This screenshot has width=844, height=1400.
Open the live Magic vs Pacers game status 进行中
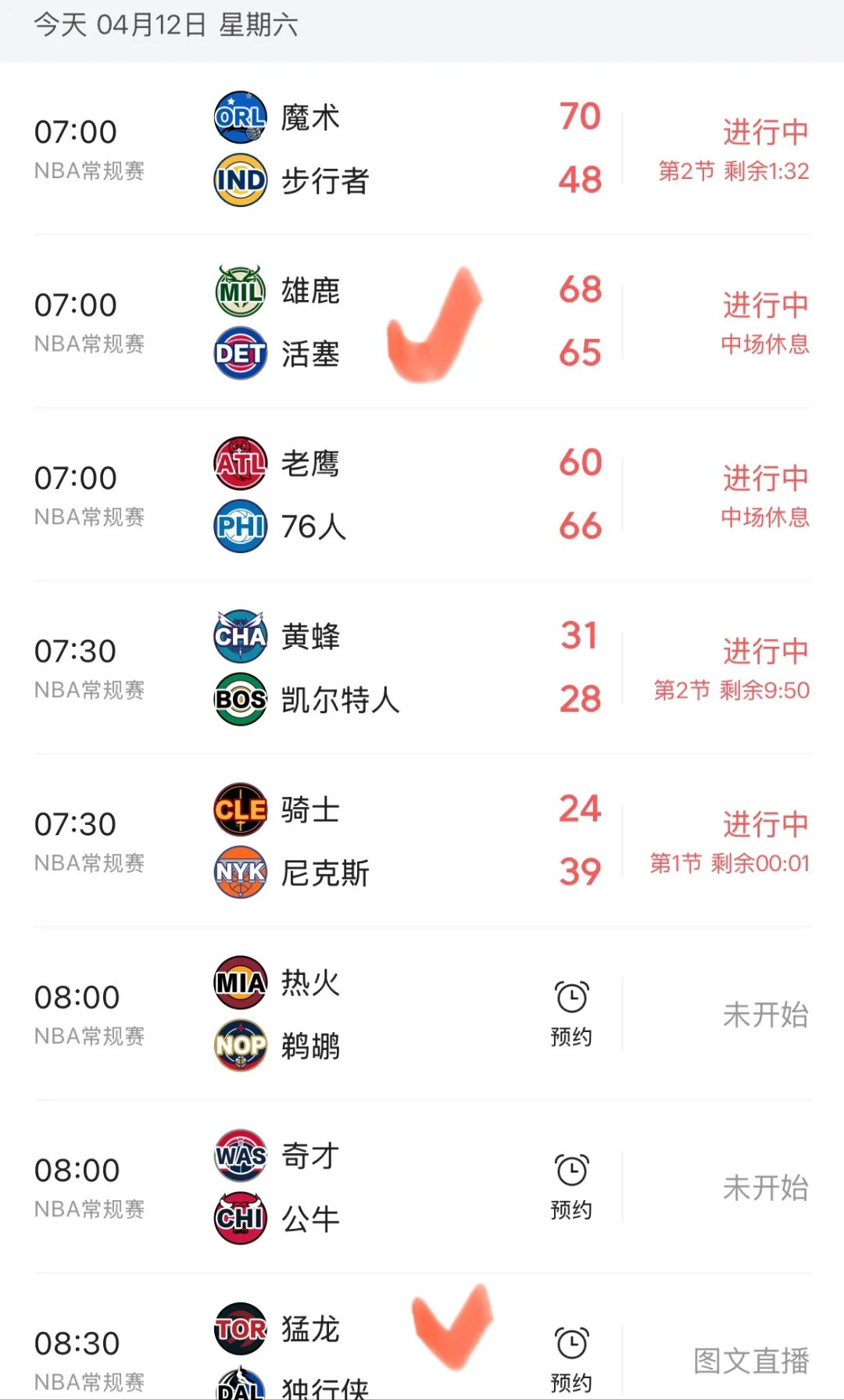coord(766,133)
